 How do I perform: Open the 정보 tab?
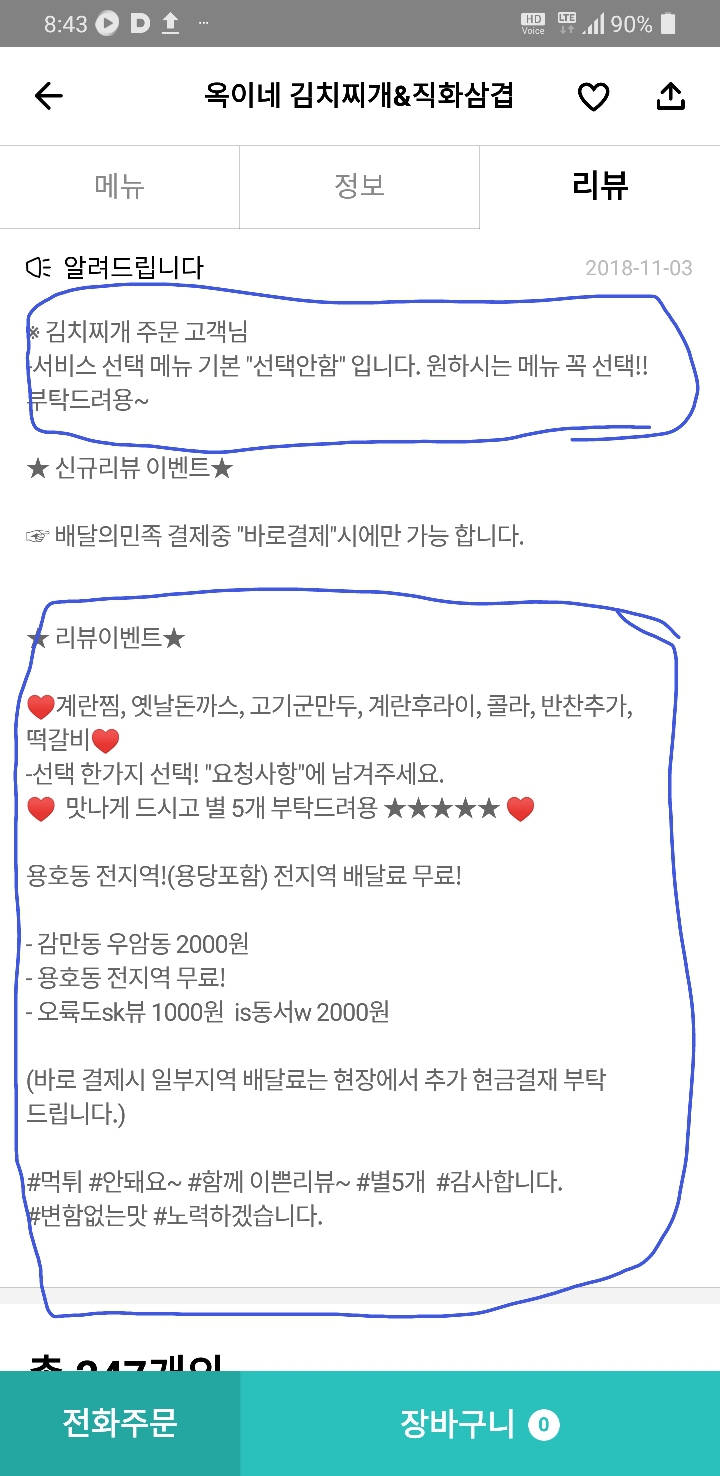click(360, 187)
